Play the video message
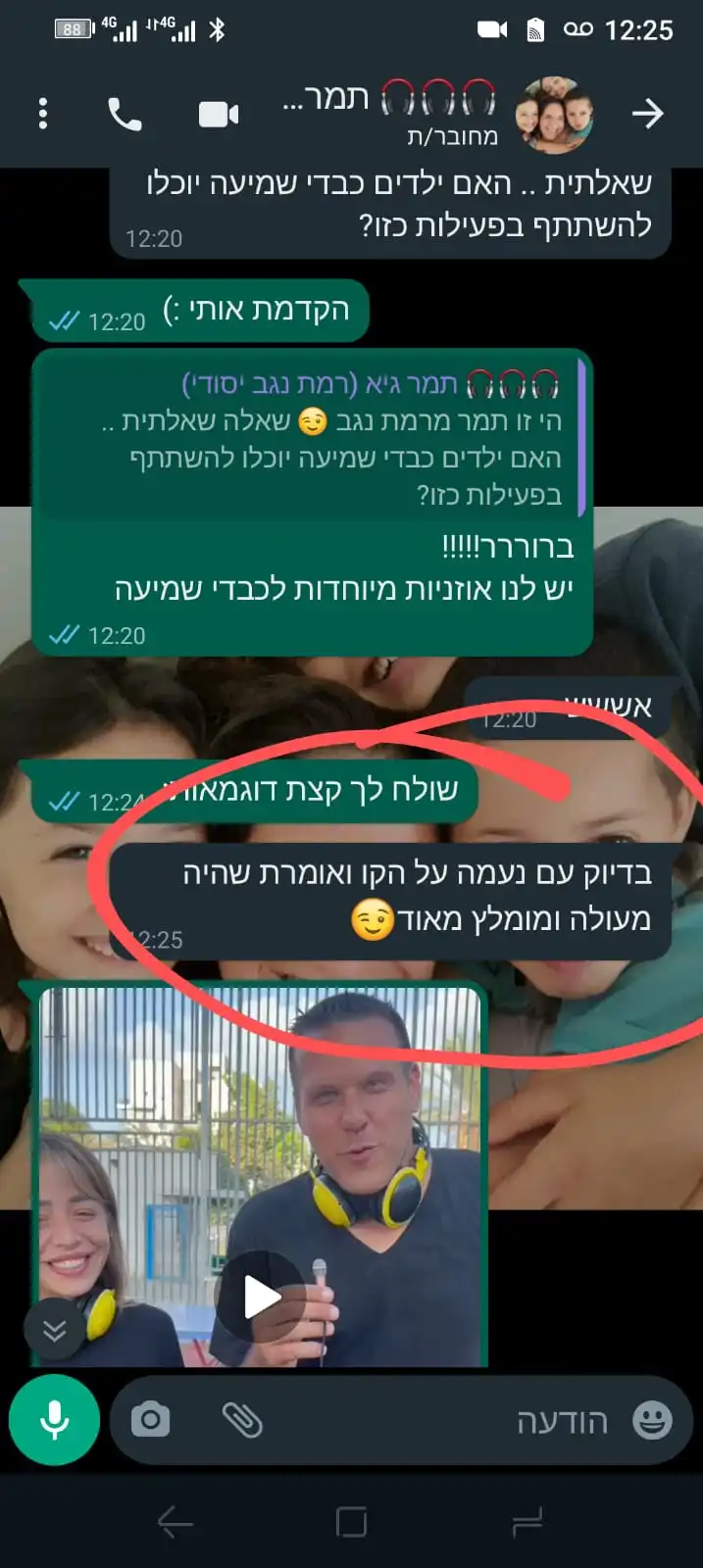The width and height of the screenshot is (703, 1568). coord(261,1297)
